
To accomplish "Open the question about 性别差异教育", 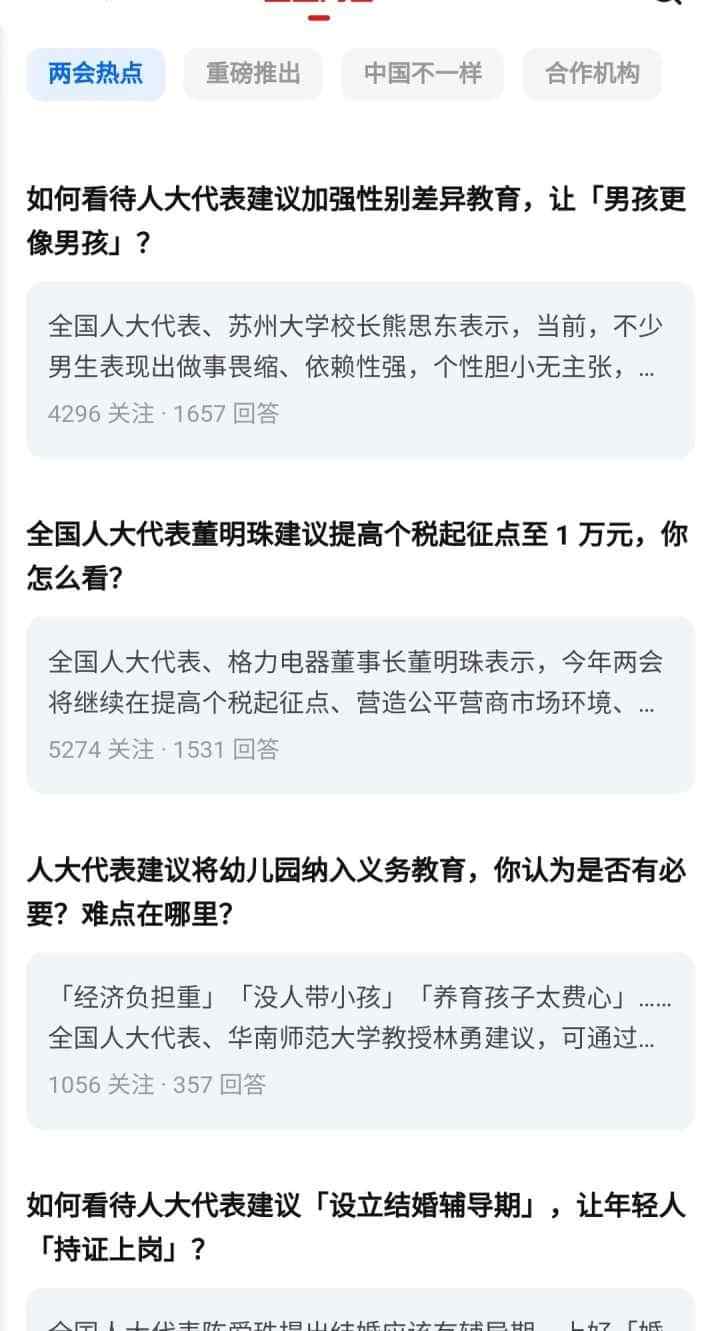I will [x=357, y=220].
